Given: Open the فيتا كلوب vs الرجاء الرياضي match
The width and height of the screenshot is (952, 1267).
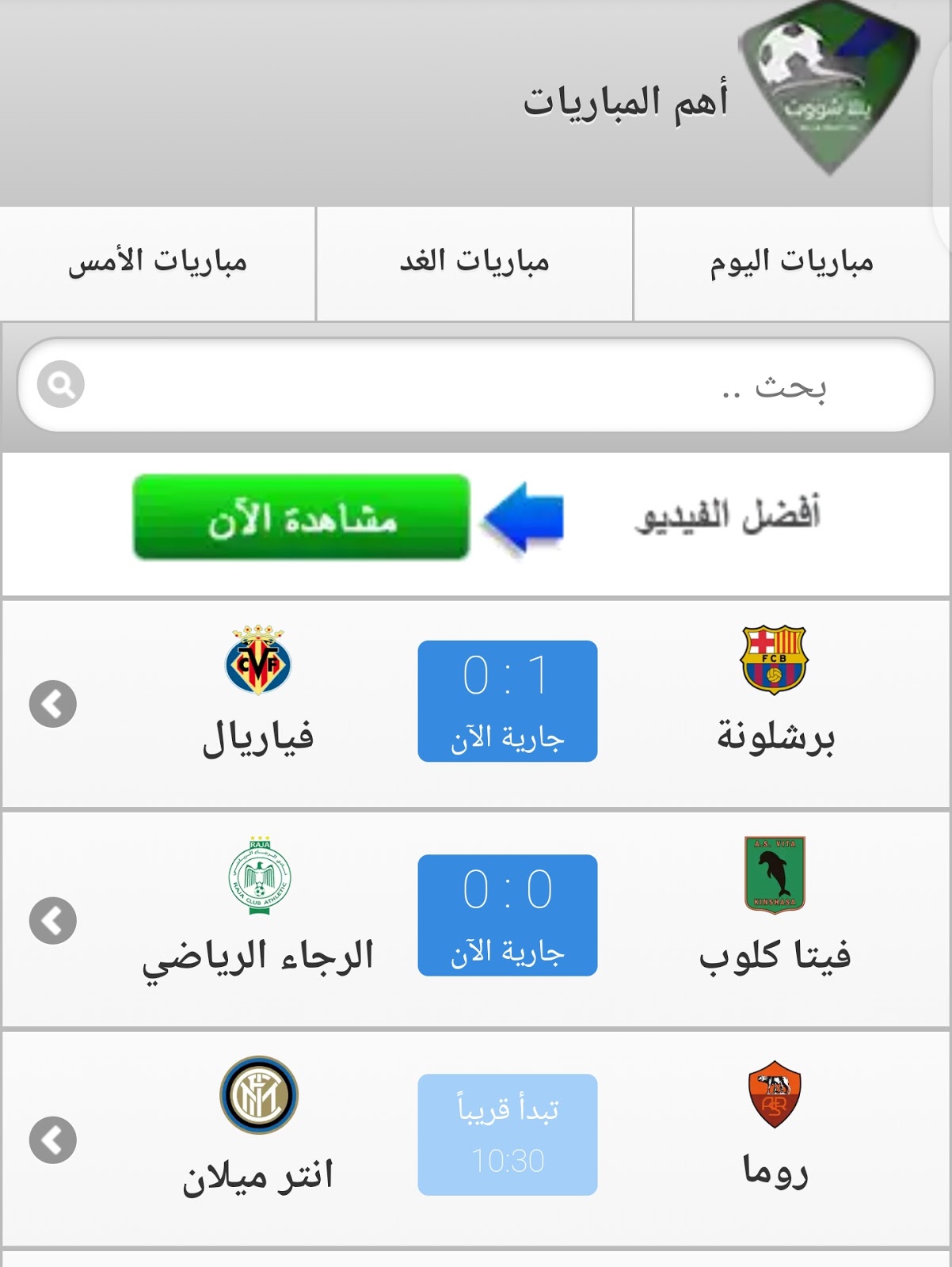Looking at the screenshot, I should click(476, 919).
